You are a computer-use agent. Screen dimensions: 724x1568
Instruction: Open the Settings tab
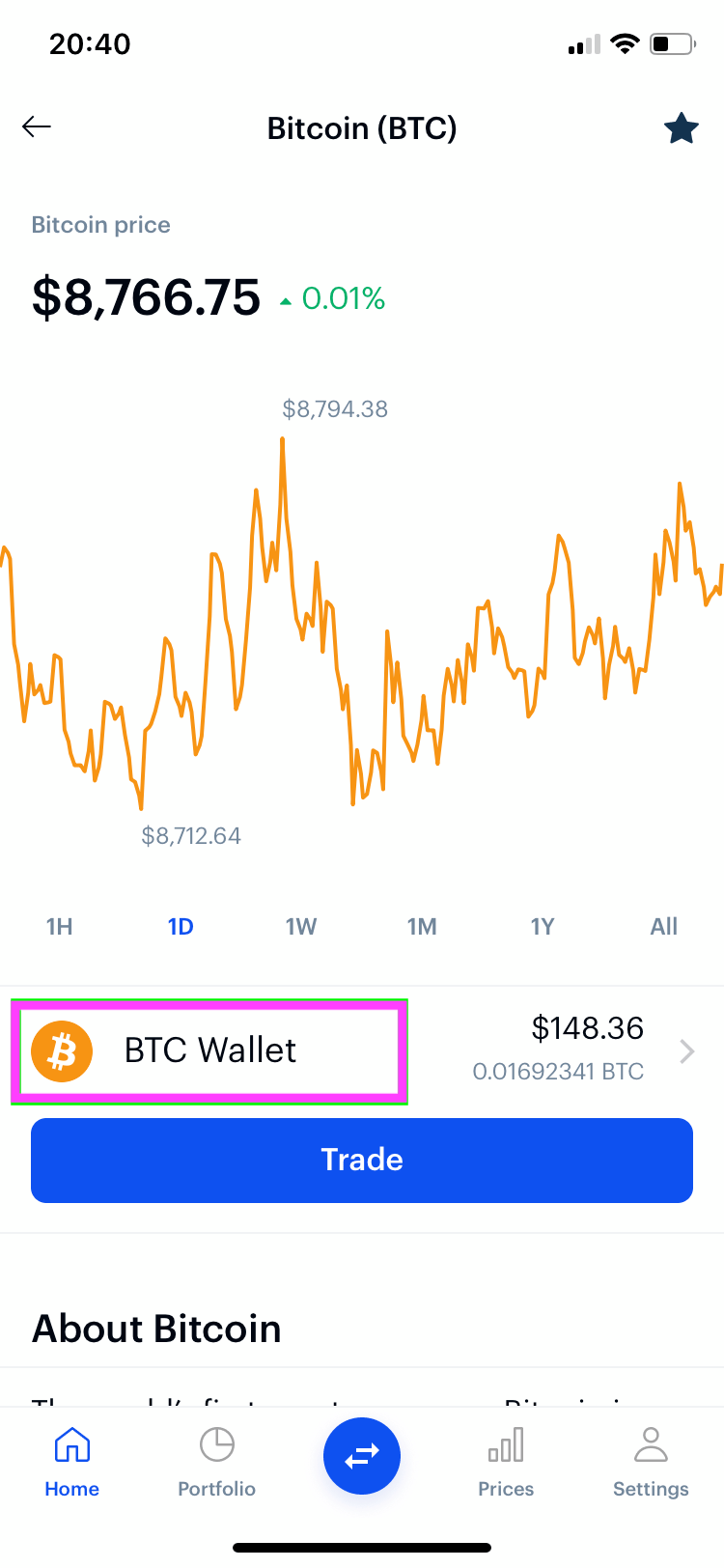(x=651, y=1462)
